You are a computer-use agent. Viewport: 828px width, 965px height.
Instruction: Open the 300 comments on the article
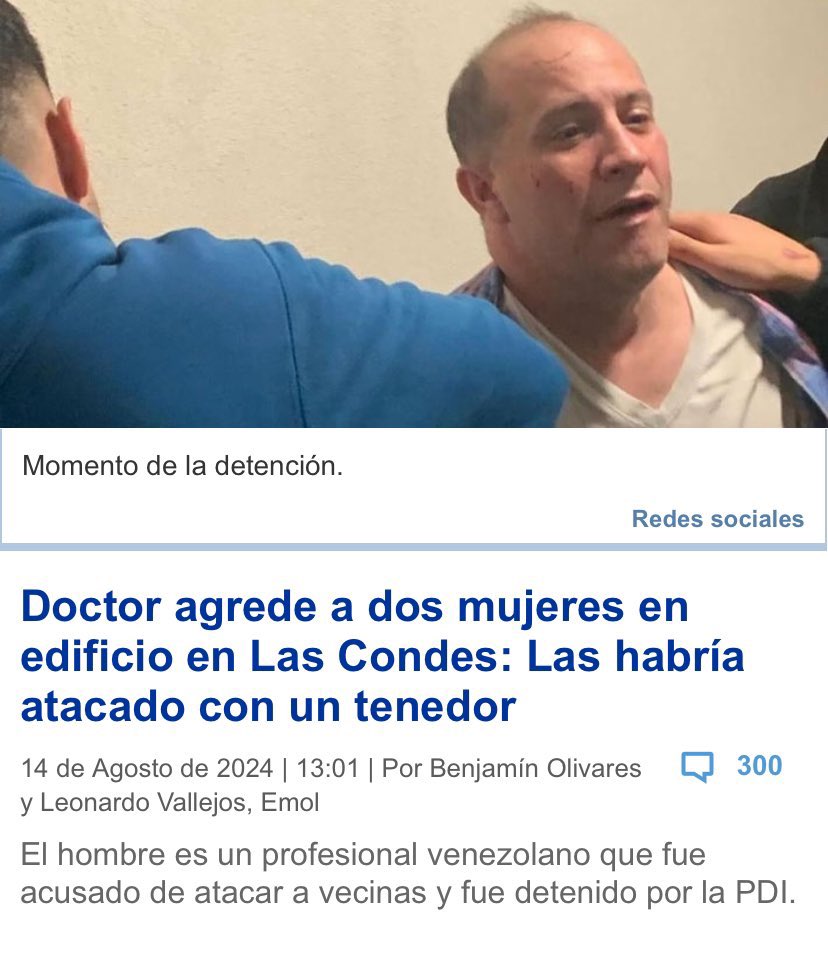(731, 767)
